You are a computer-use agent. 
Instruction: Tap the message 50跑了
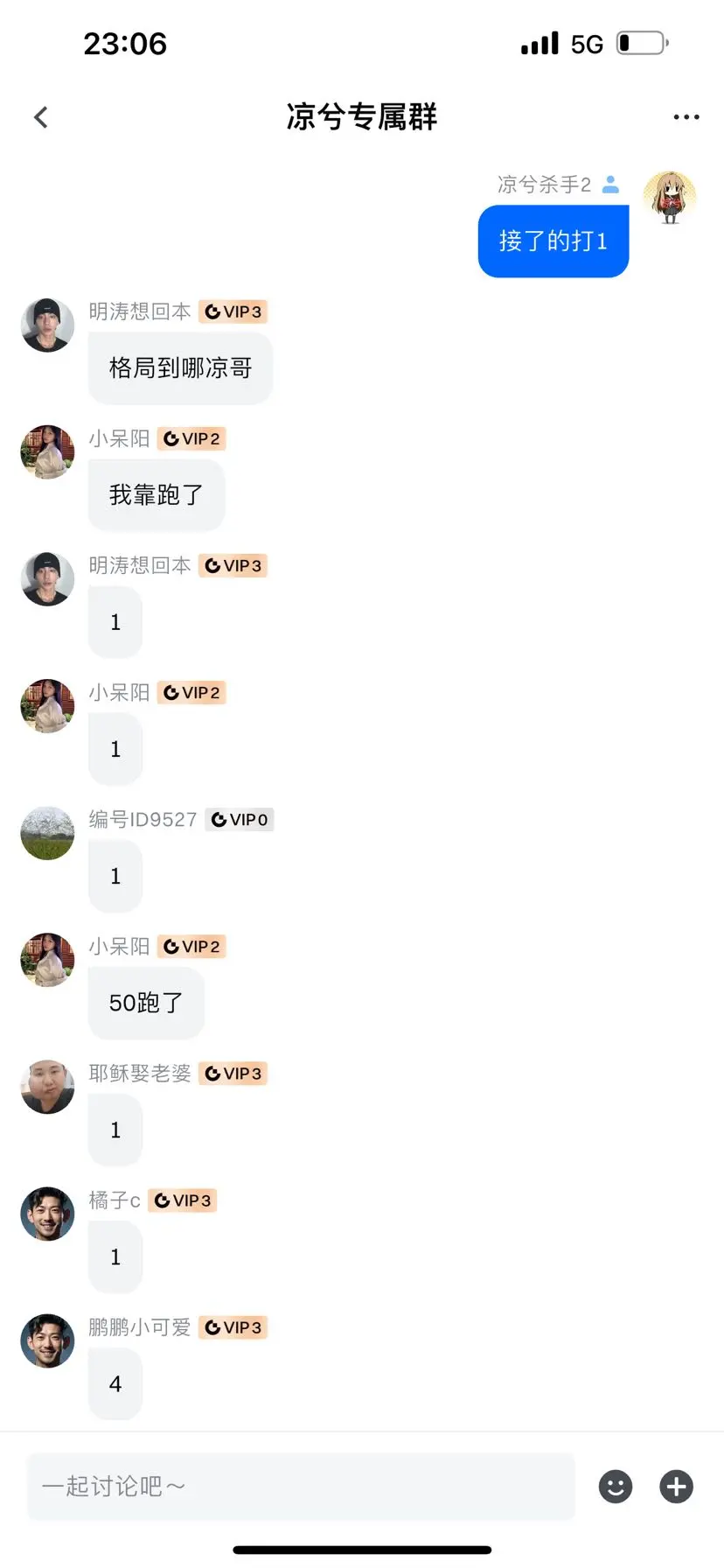pos(145,1003)
